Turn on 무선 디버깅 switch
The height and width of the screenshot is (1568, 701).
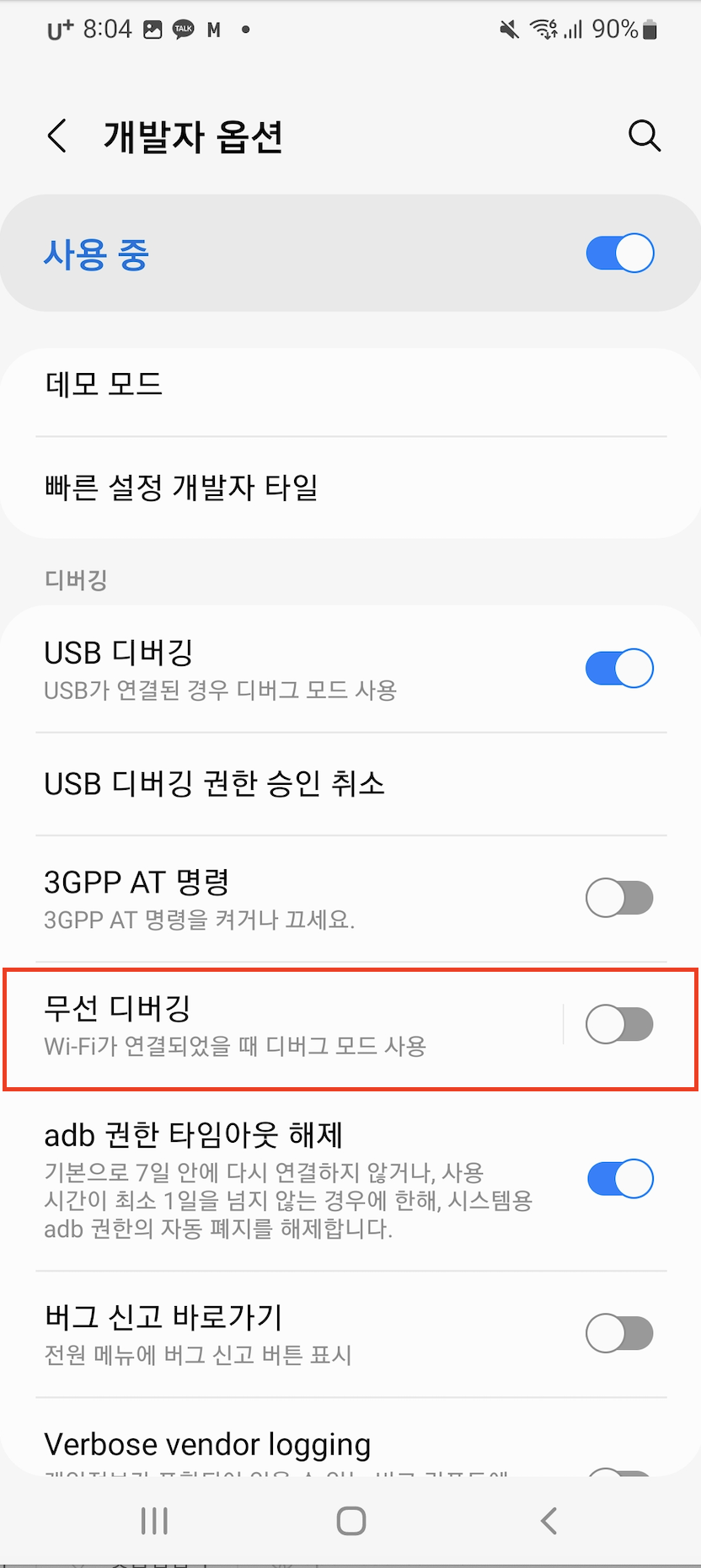(x=619, y=1025)
